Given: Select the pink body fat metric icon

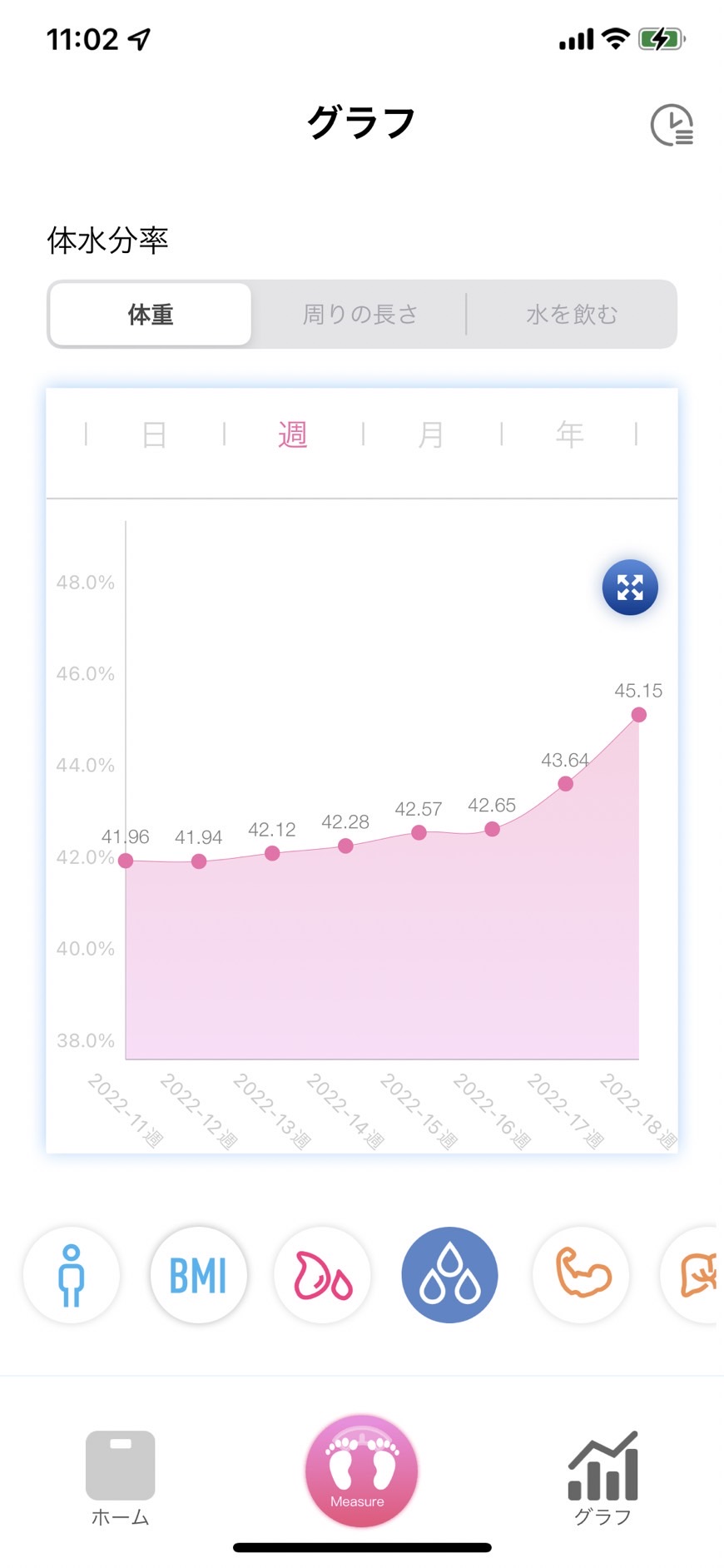Looking at the screenshot, I should coord(323,1275).
